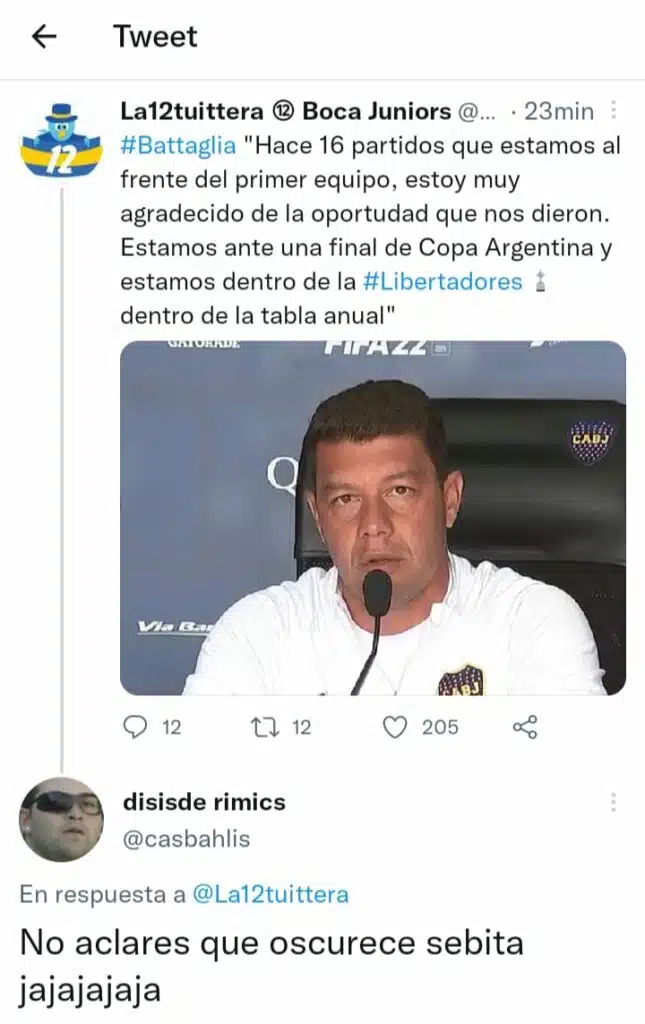This screenshot has width=645, height=1024.
Task: Share La12tuittera's tweet
Action: [x=525, y=727]
